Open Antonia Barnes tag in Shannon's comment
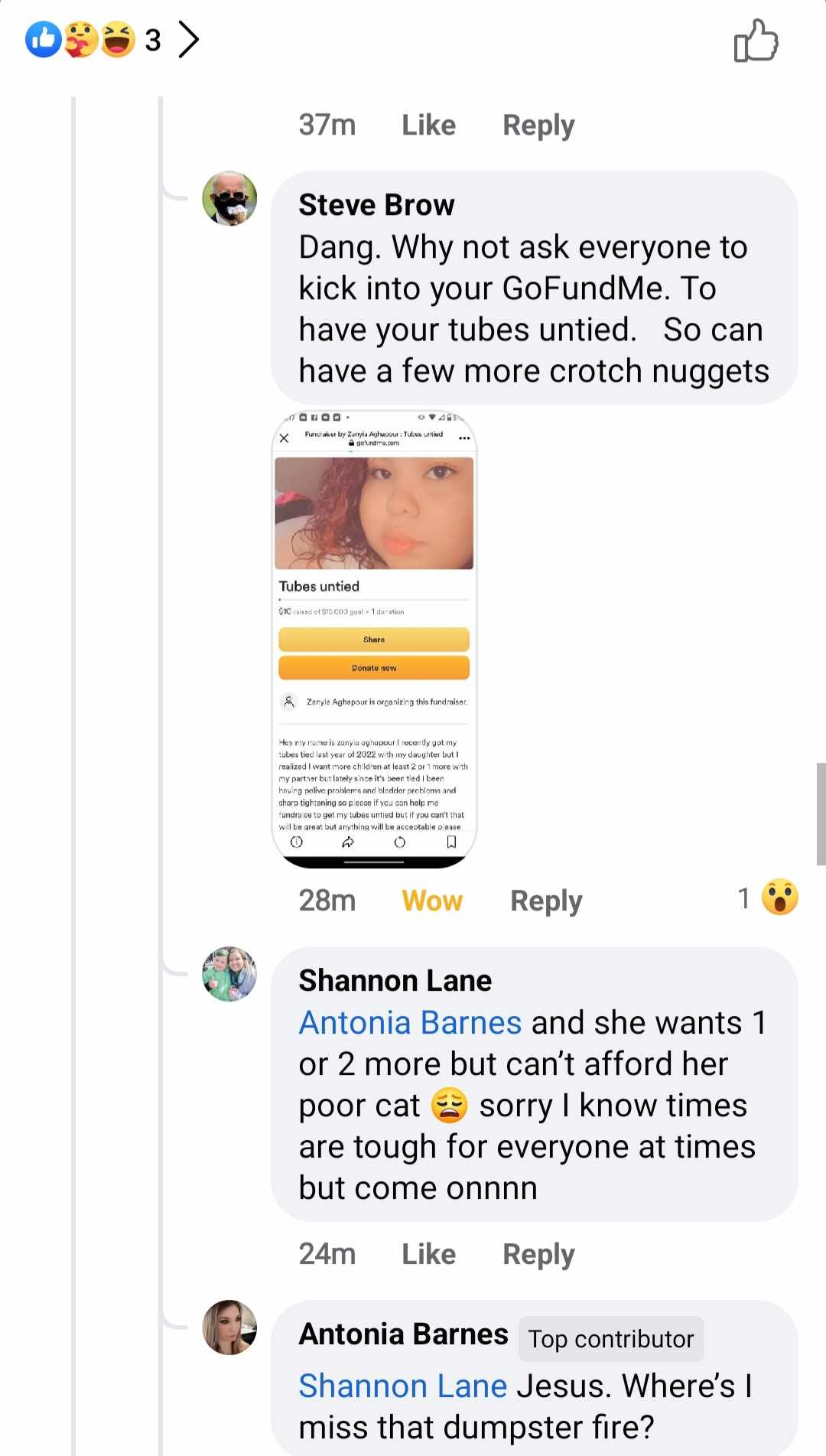 tap(410, 1023)
